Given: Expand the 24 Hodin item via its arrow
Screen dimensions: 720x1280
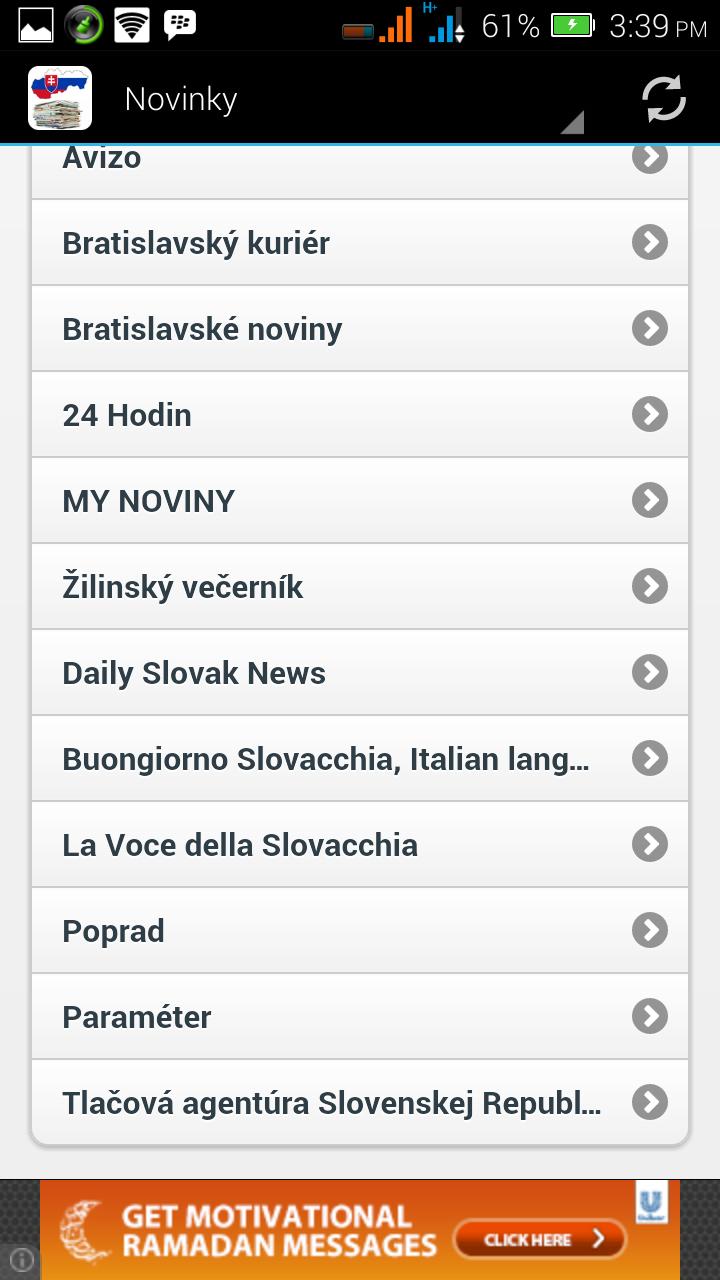Looking at the screenshot, I should pyautogui.click(x=650, y=414).
